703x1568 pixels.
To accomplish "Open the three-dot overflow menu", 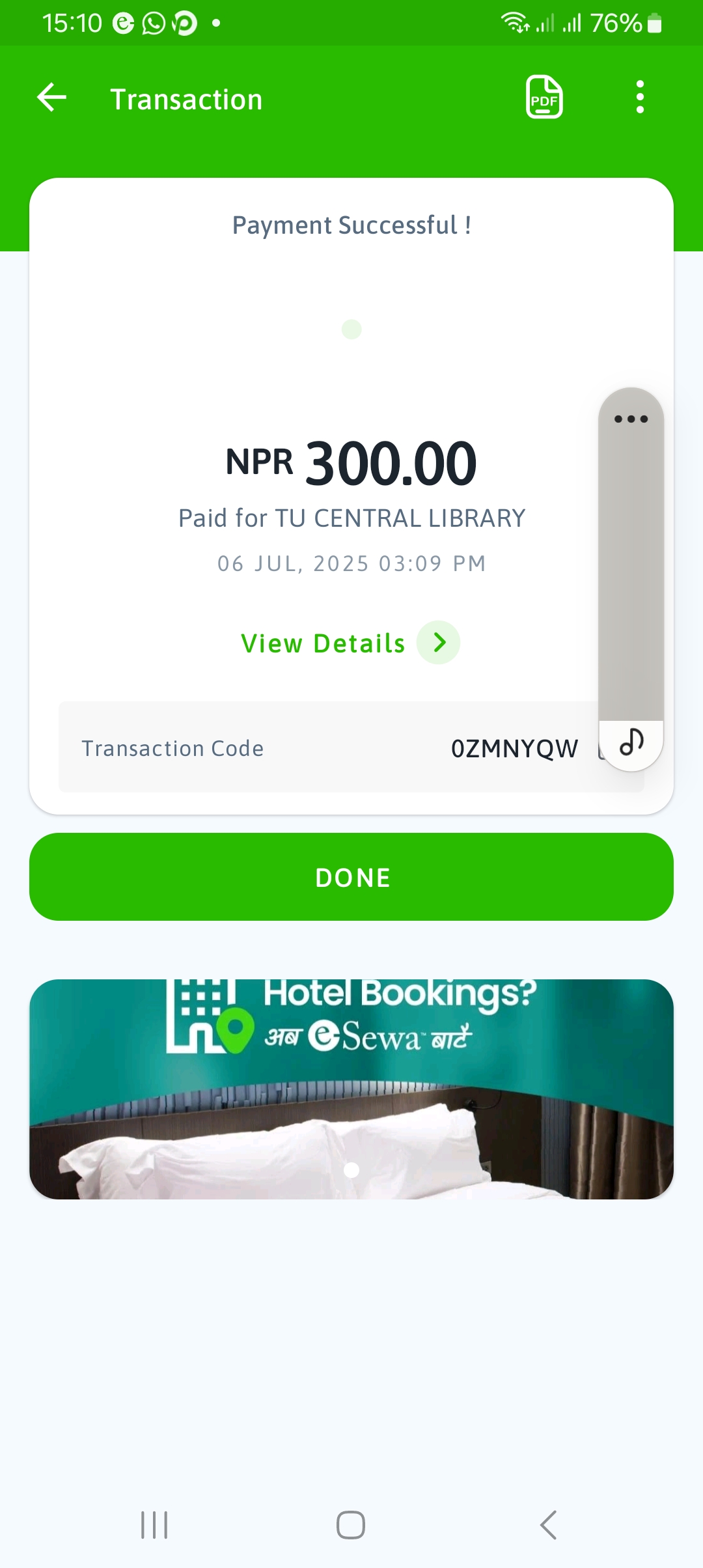I will point(640,98).
